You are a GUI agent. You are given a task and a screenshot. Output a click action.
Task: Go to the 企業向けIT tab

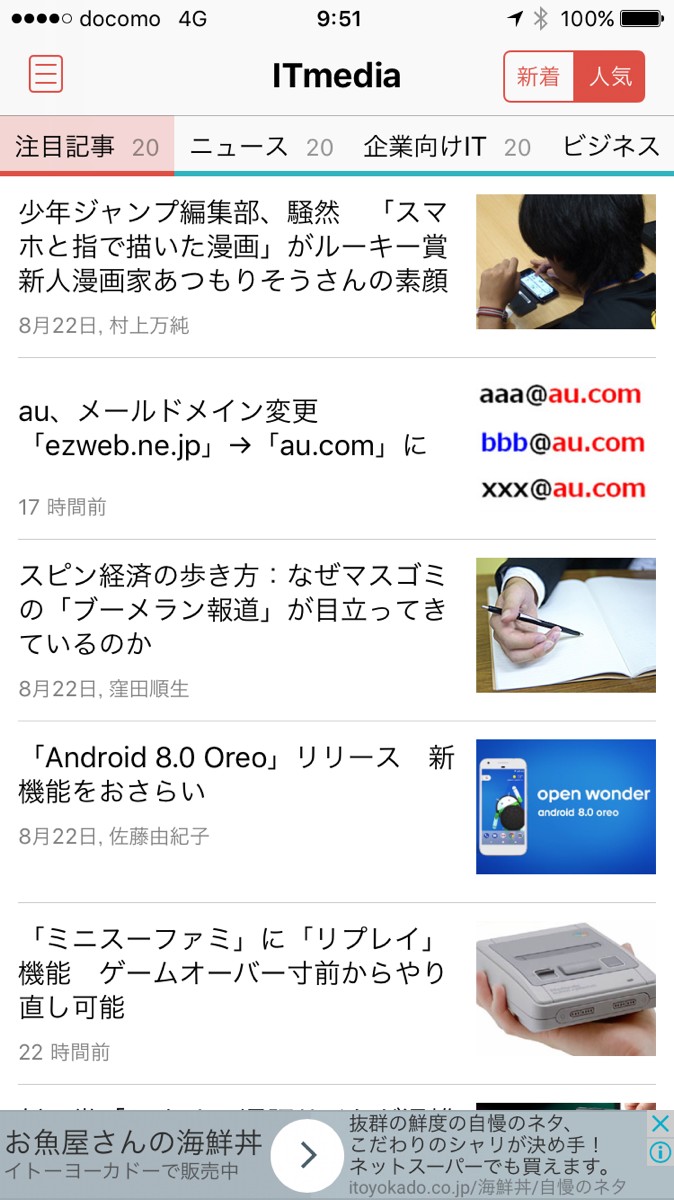pos(446,147)
